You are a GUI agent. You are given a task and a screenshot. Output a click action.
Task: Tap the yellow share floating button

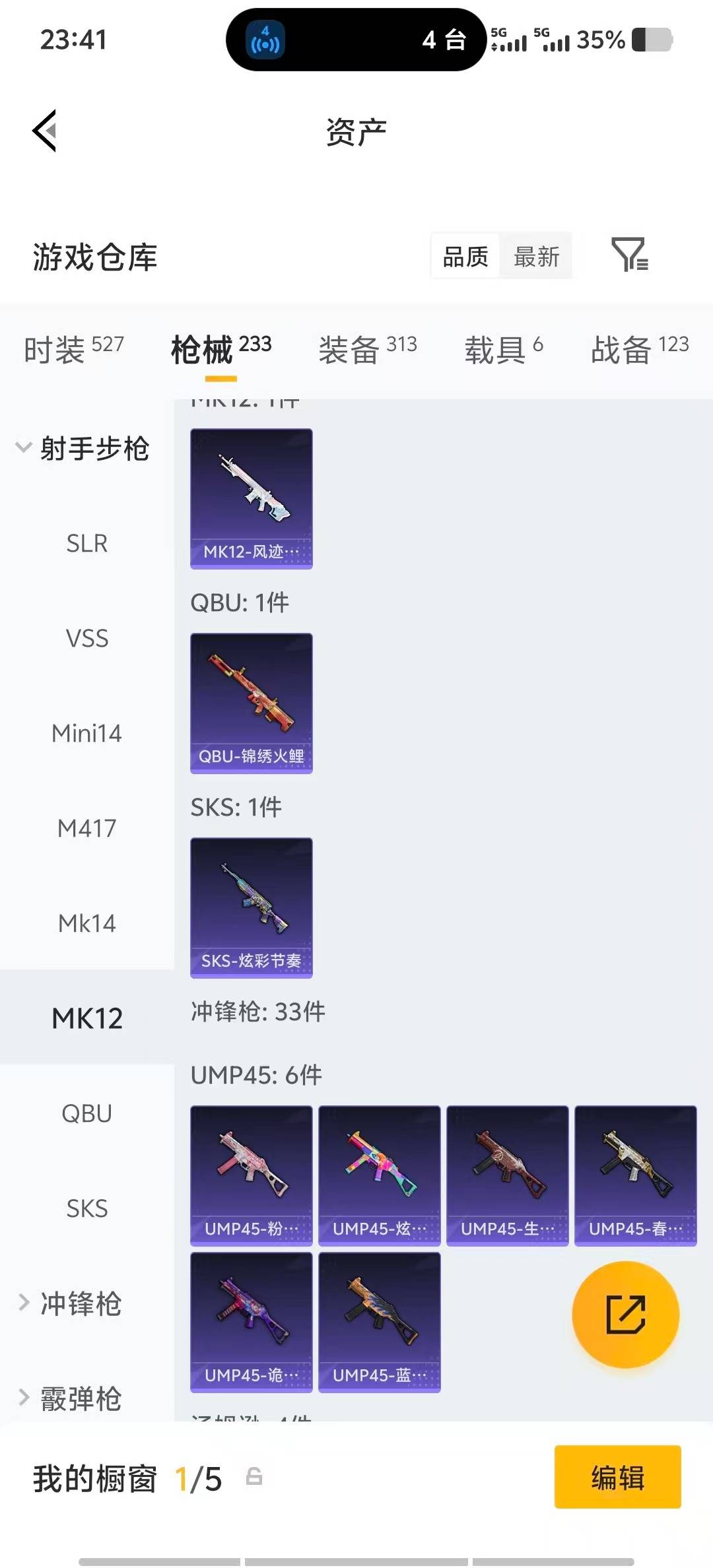pyautogui.click(x=625, y=1315)
